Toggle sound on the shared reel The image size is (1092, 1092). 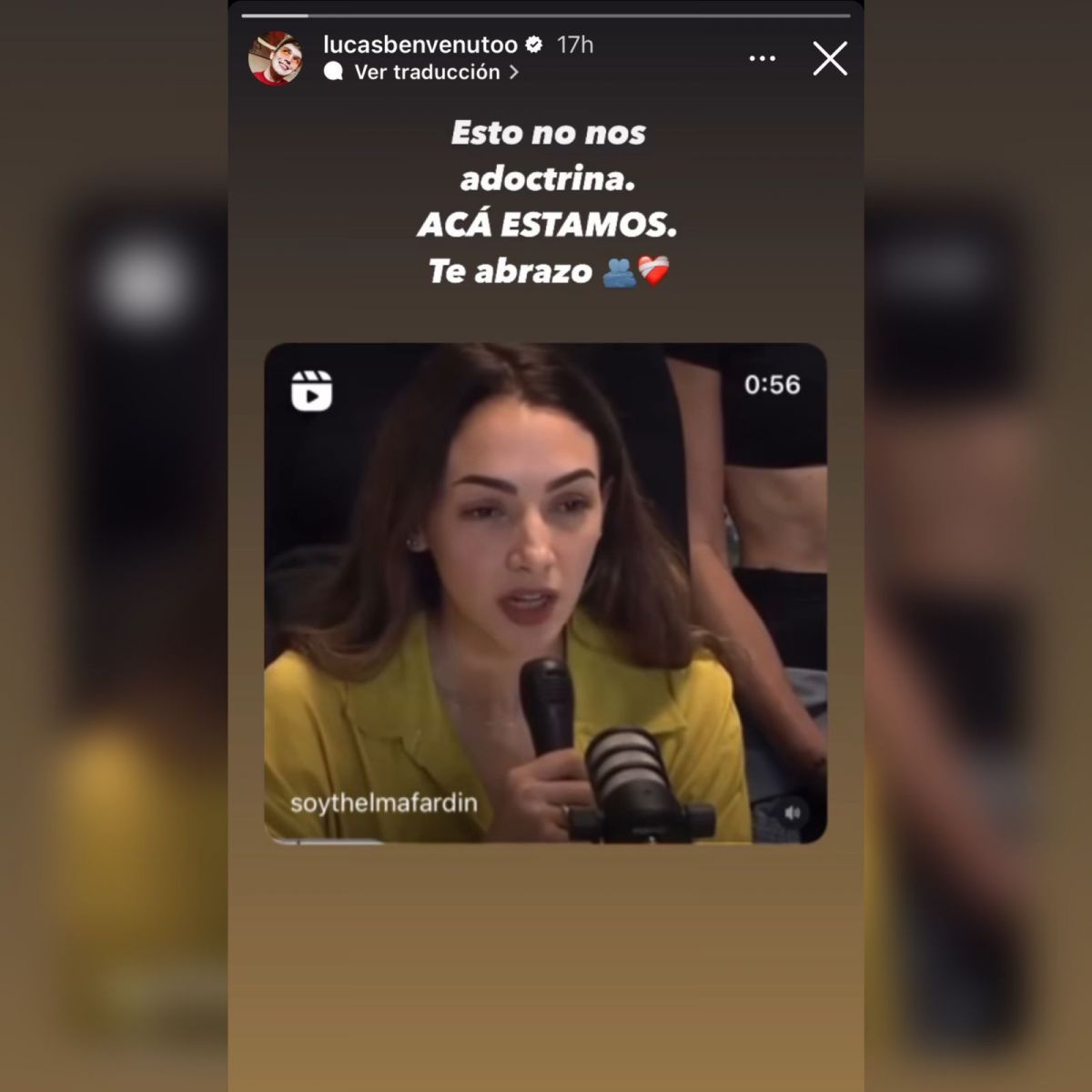point(793,813)
